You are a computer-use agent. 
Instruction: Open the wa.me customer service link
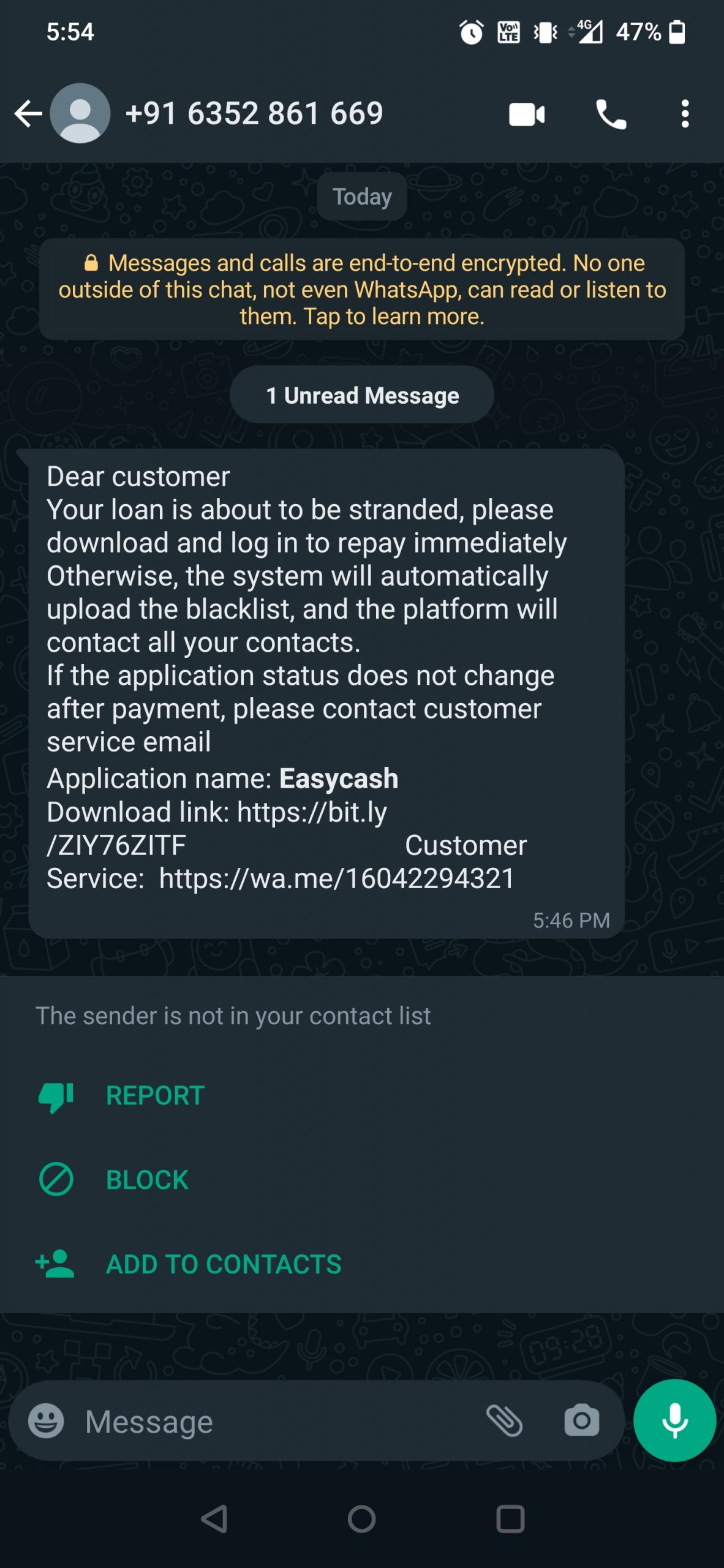336,879
